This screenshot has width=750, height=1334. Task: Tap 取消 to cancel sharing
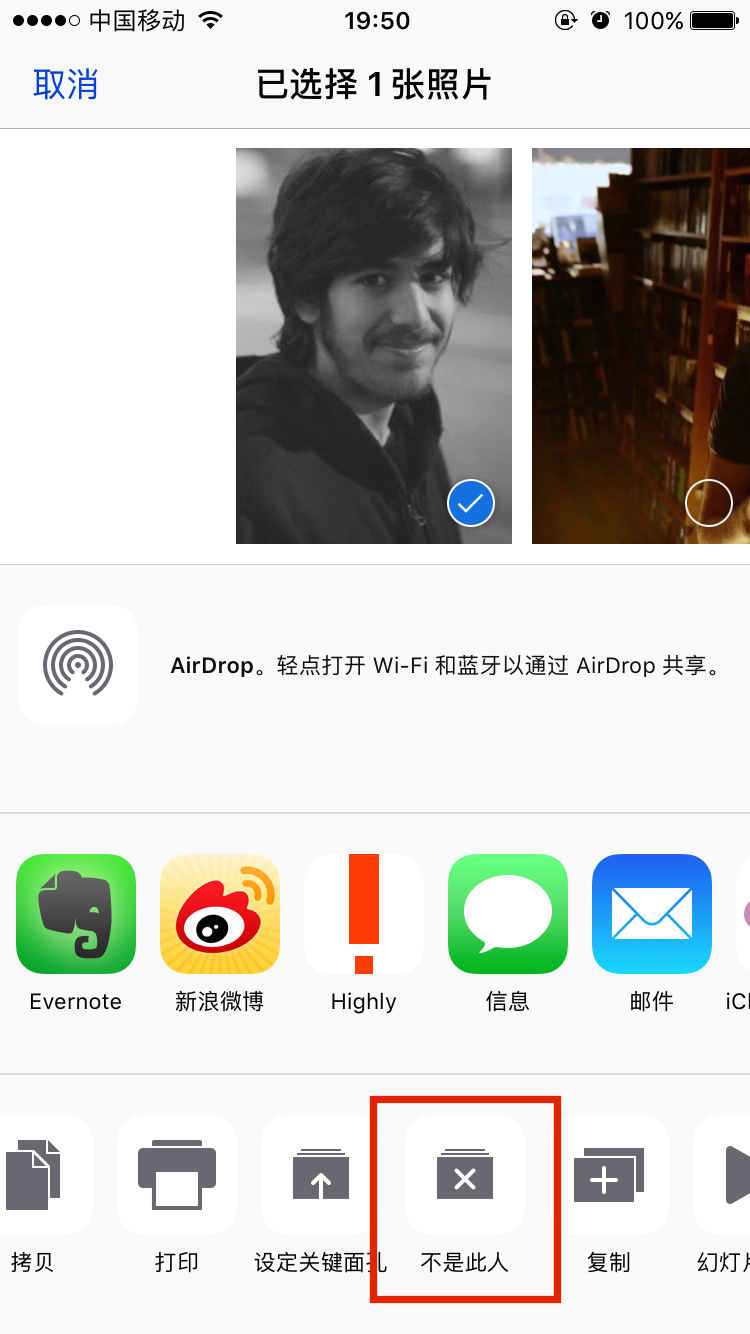tap(66, 85)
